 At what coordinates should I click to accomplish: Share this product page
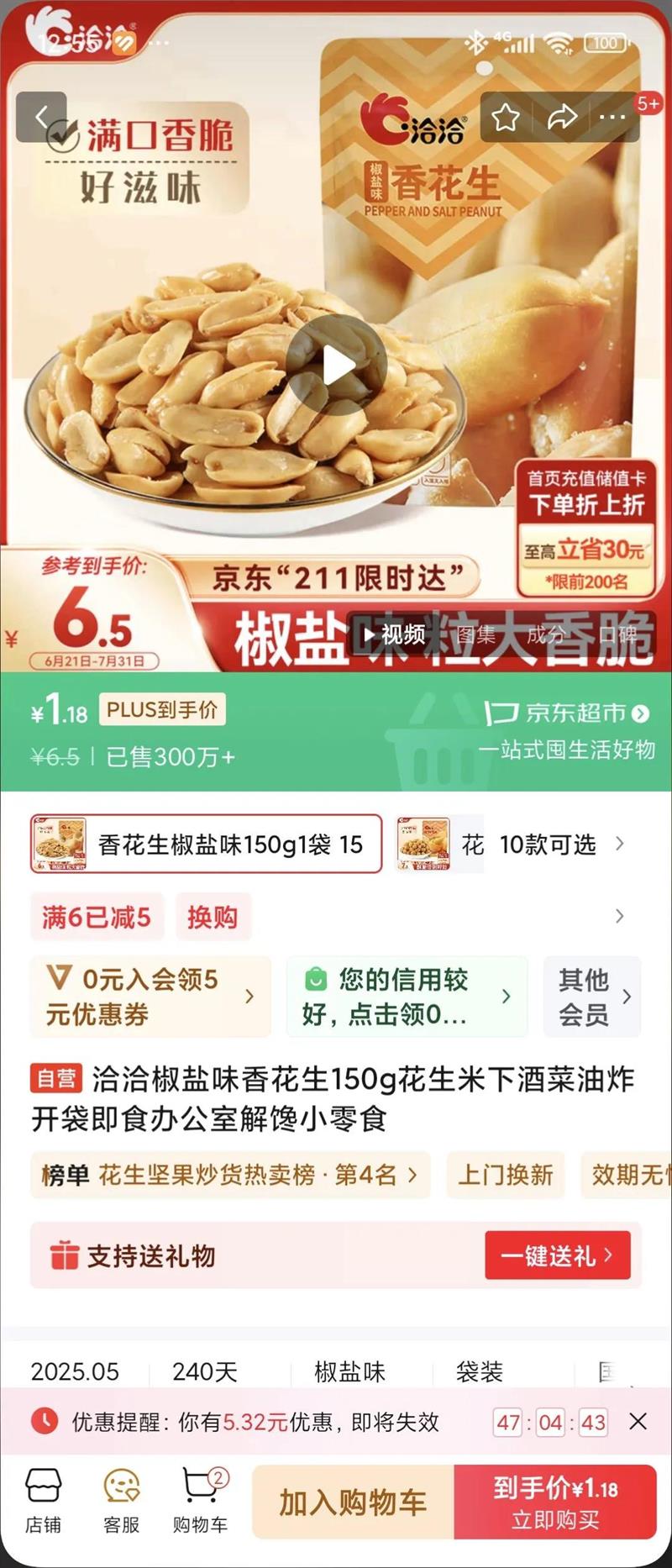point(561,117)
